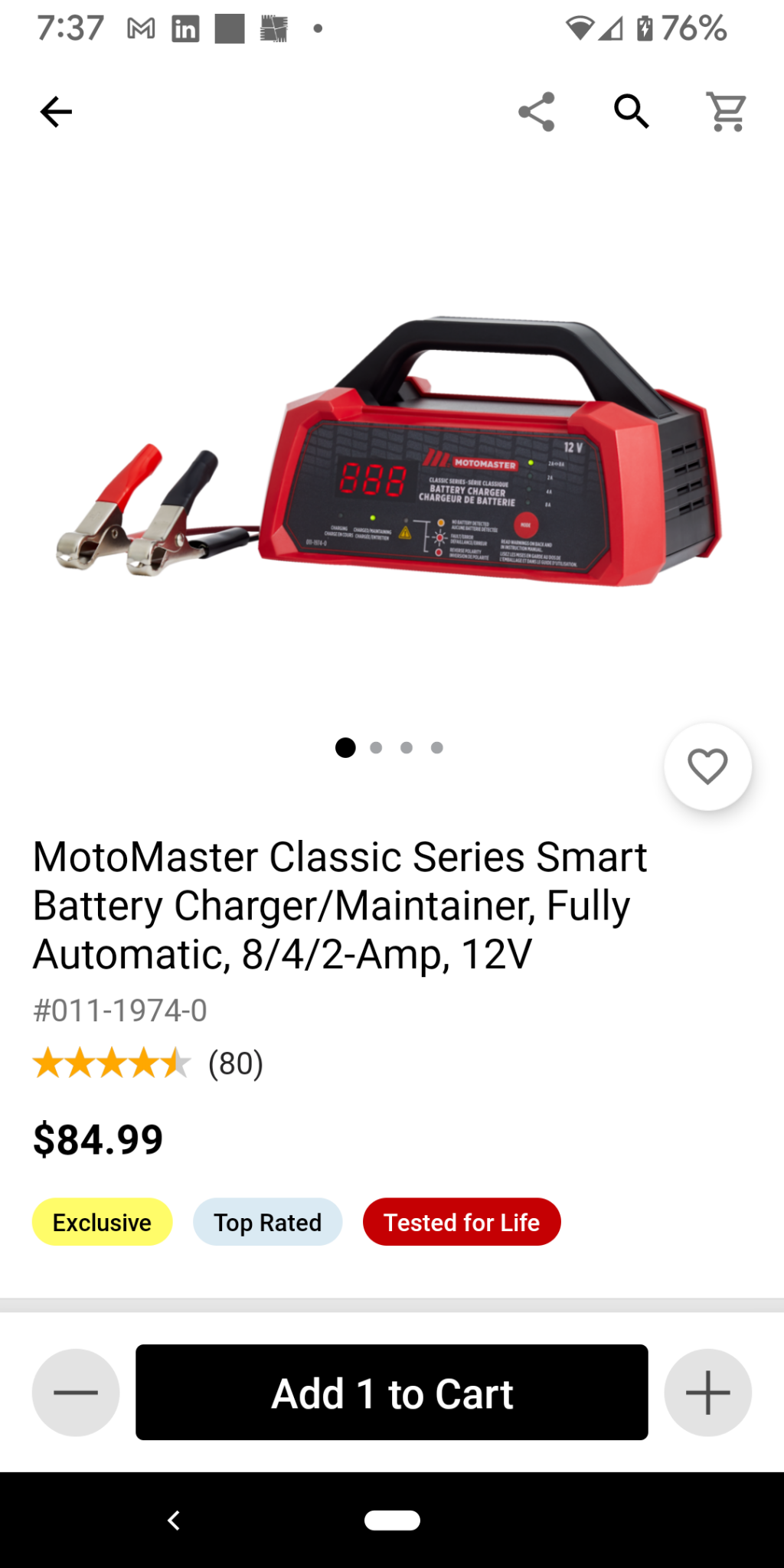Open the shopping cart

726,112
